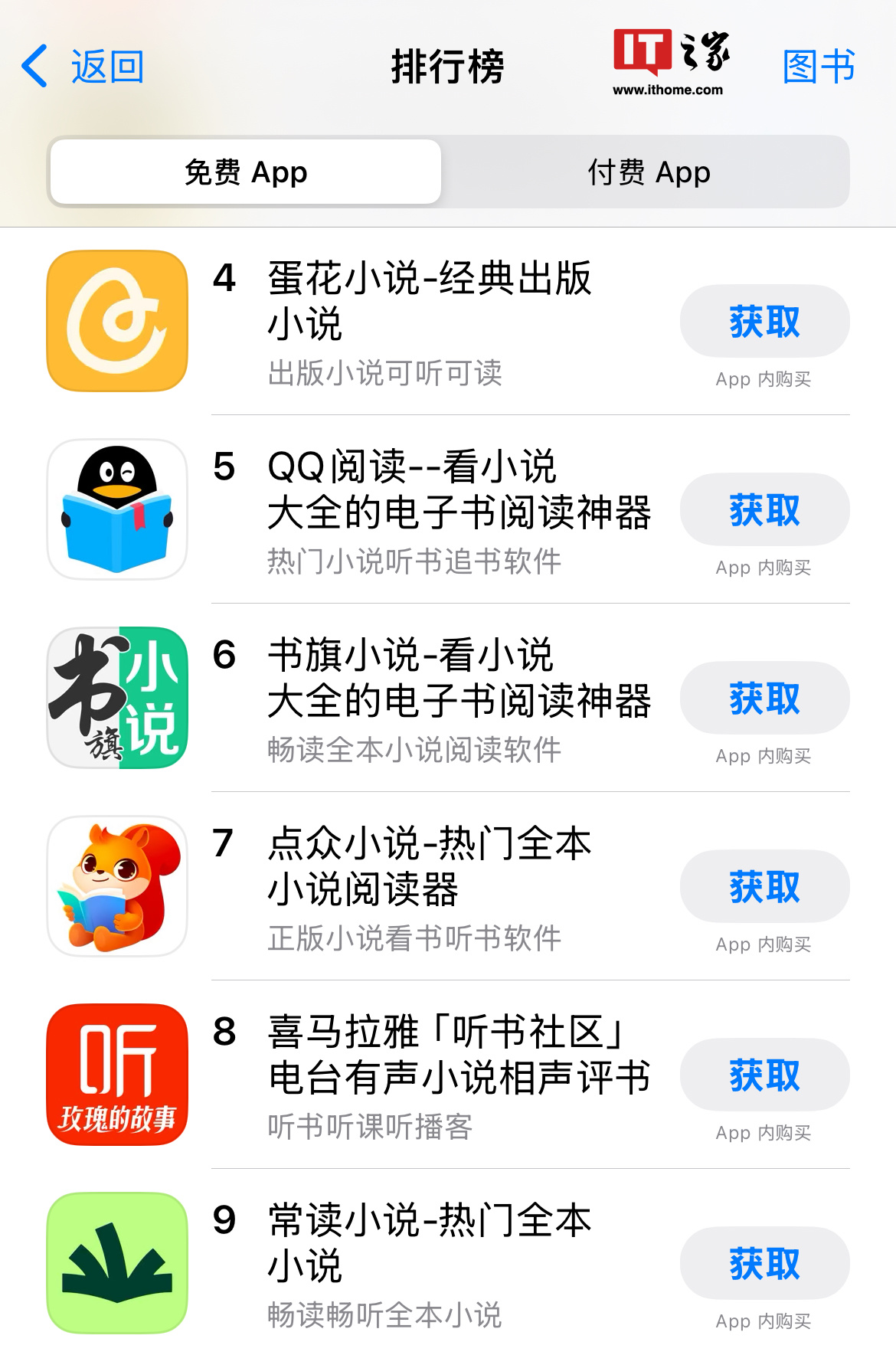
Task: Tap the 排行榜 page title
Action: tap(446, 66)
